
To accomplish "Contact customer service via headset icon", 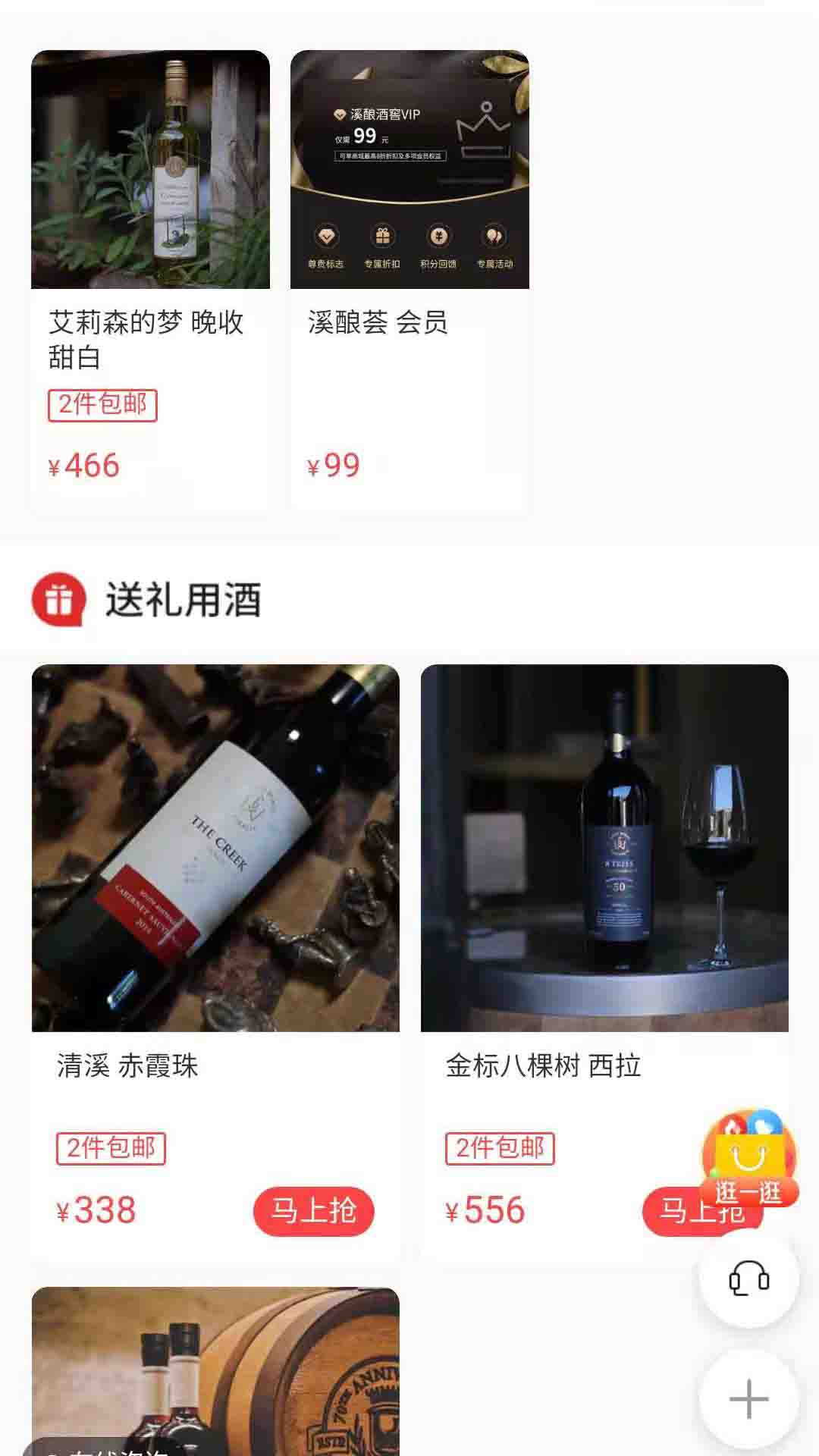I will pos(748,1279).
